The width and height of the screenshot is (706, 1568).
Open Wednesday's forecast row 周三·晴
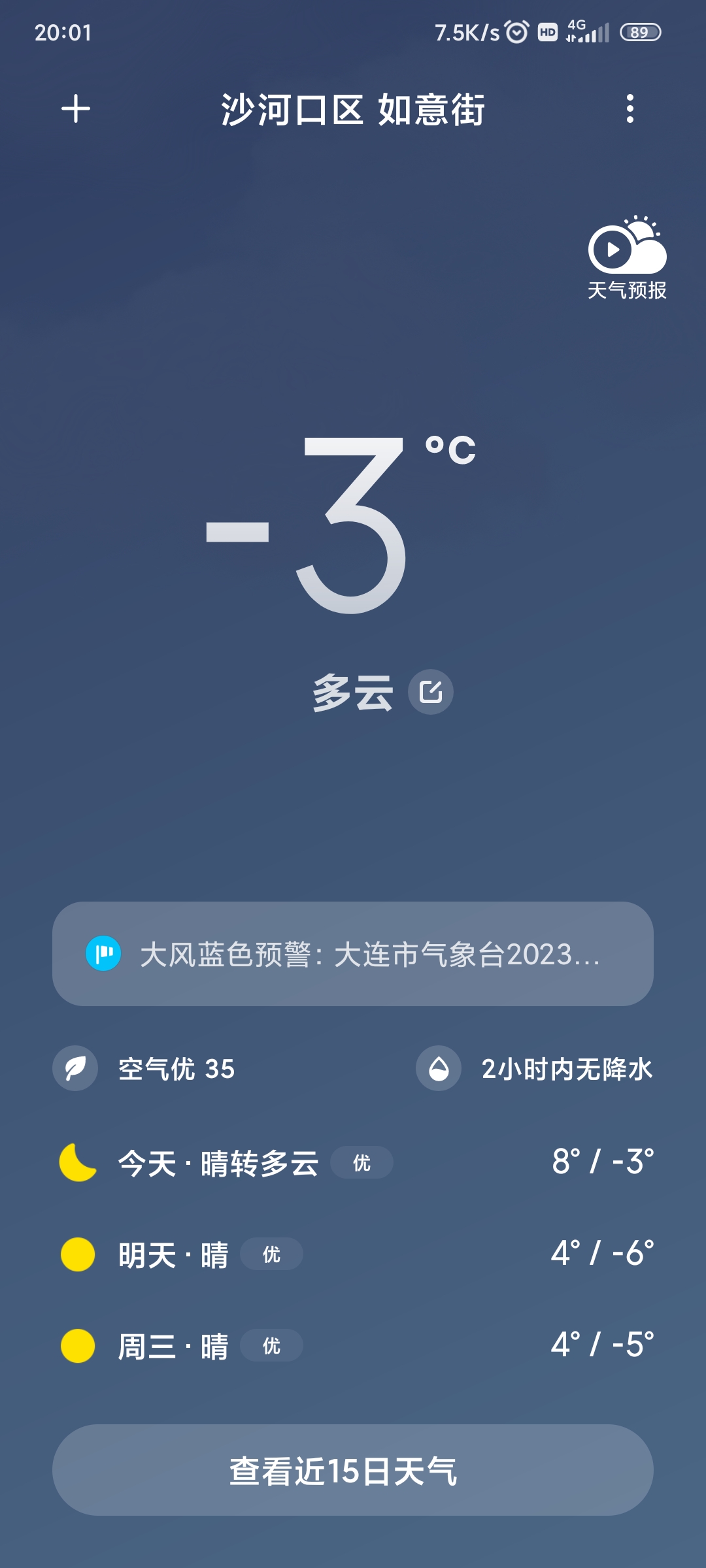point(353,1346)
